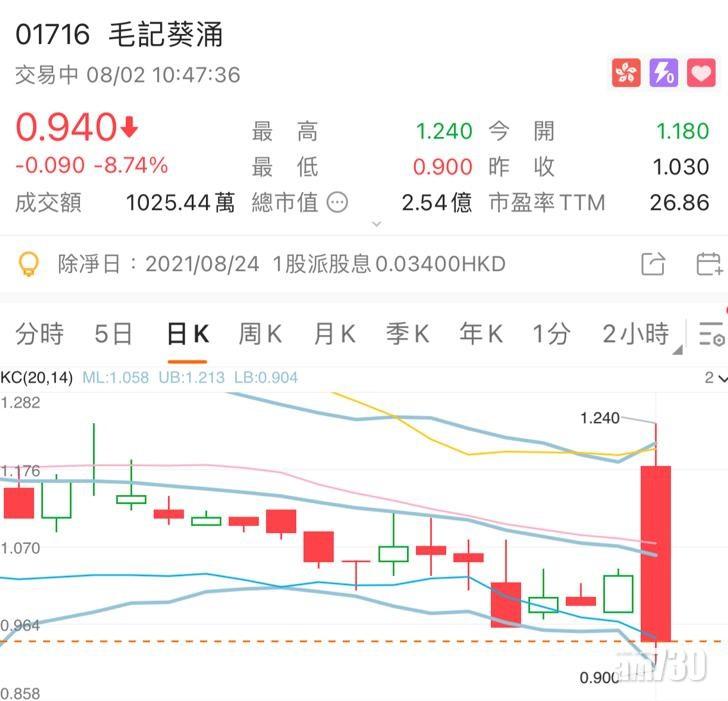Add ex-dividend date to calendar
Viewport: 728px width, 701px height.
[709, 264]
